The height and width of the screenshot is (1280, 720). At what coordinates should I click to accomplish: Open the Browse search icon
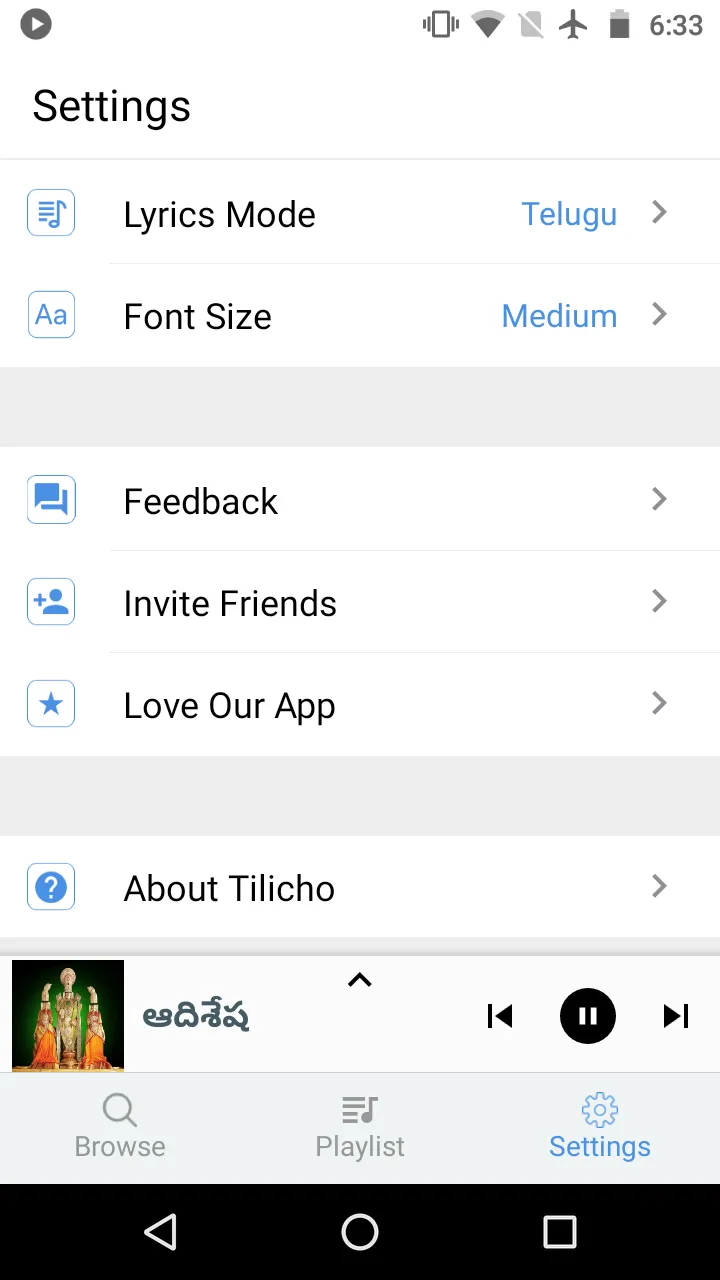(119, 1110)
